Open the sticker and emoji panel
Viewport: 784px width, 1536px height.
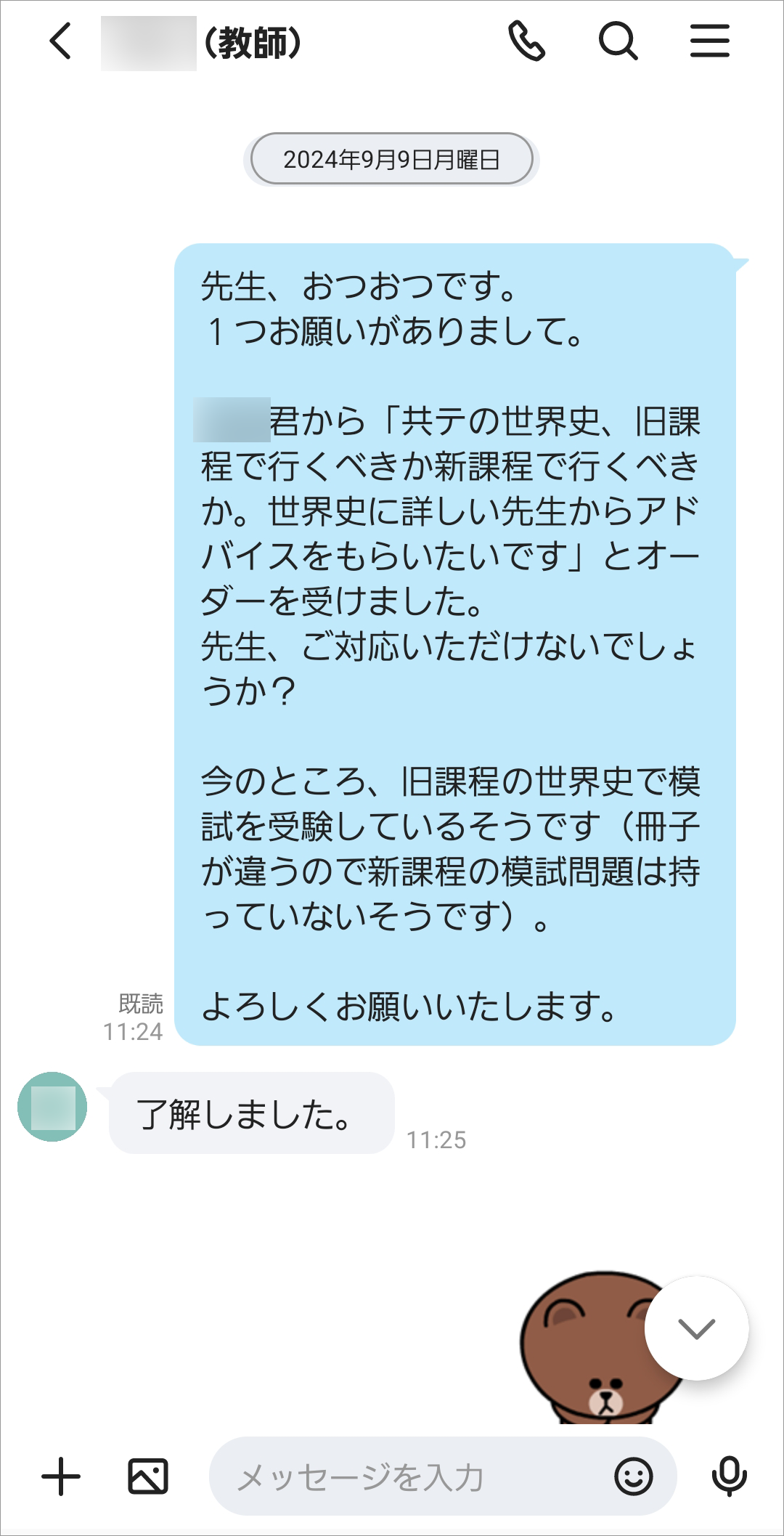(x=633, y=1476)
